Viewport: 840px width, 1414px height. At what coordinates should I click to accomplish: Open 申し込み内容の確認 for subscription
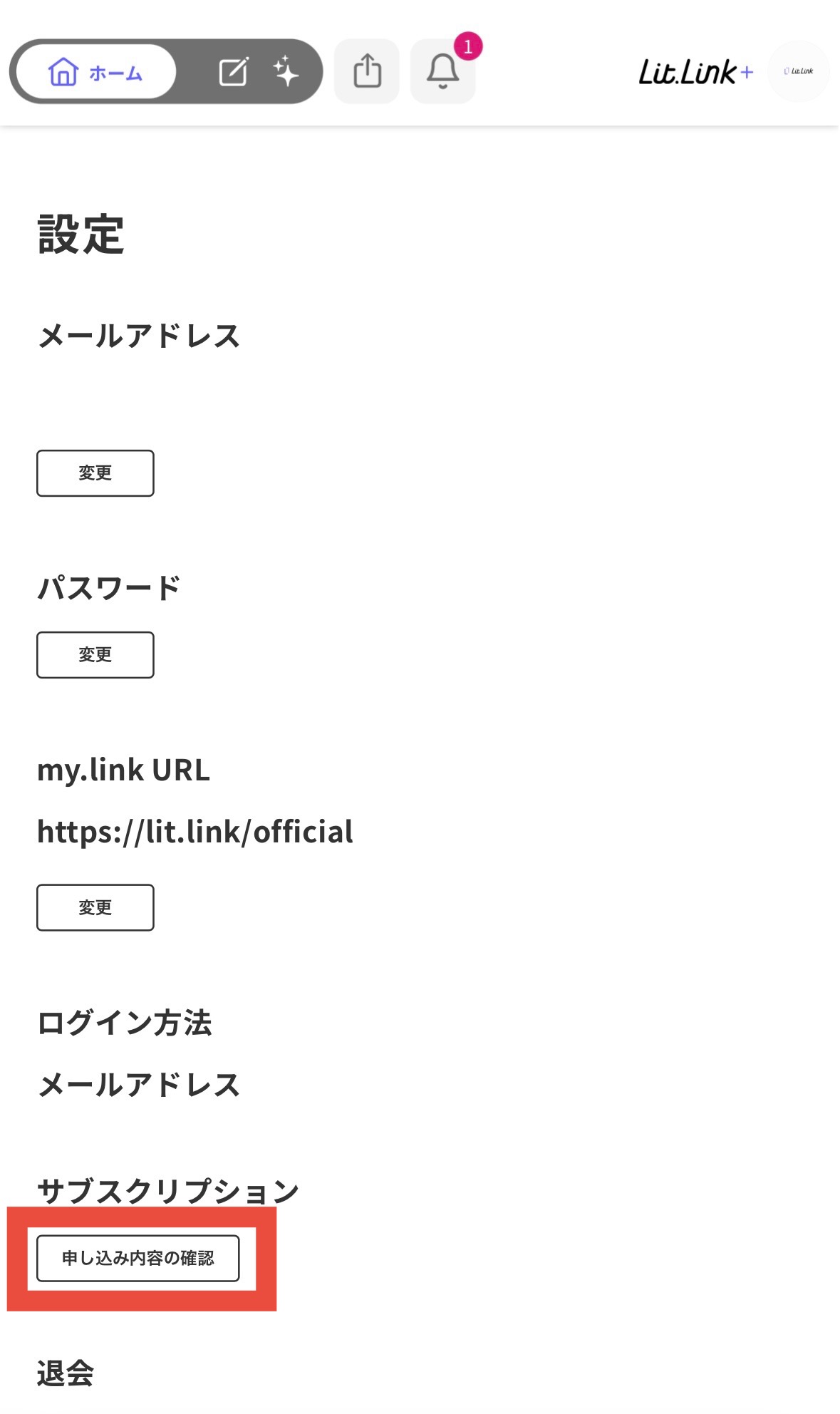pos(138,1259)
